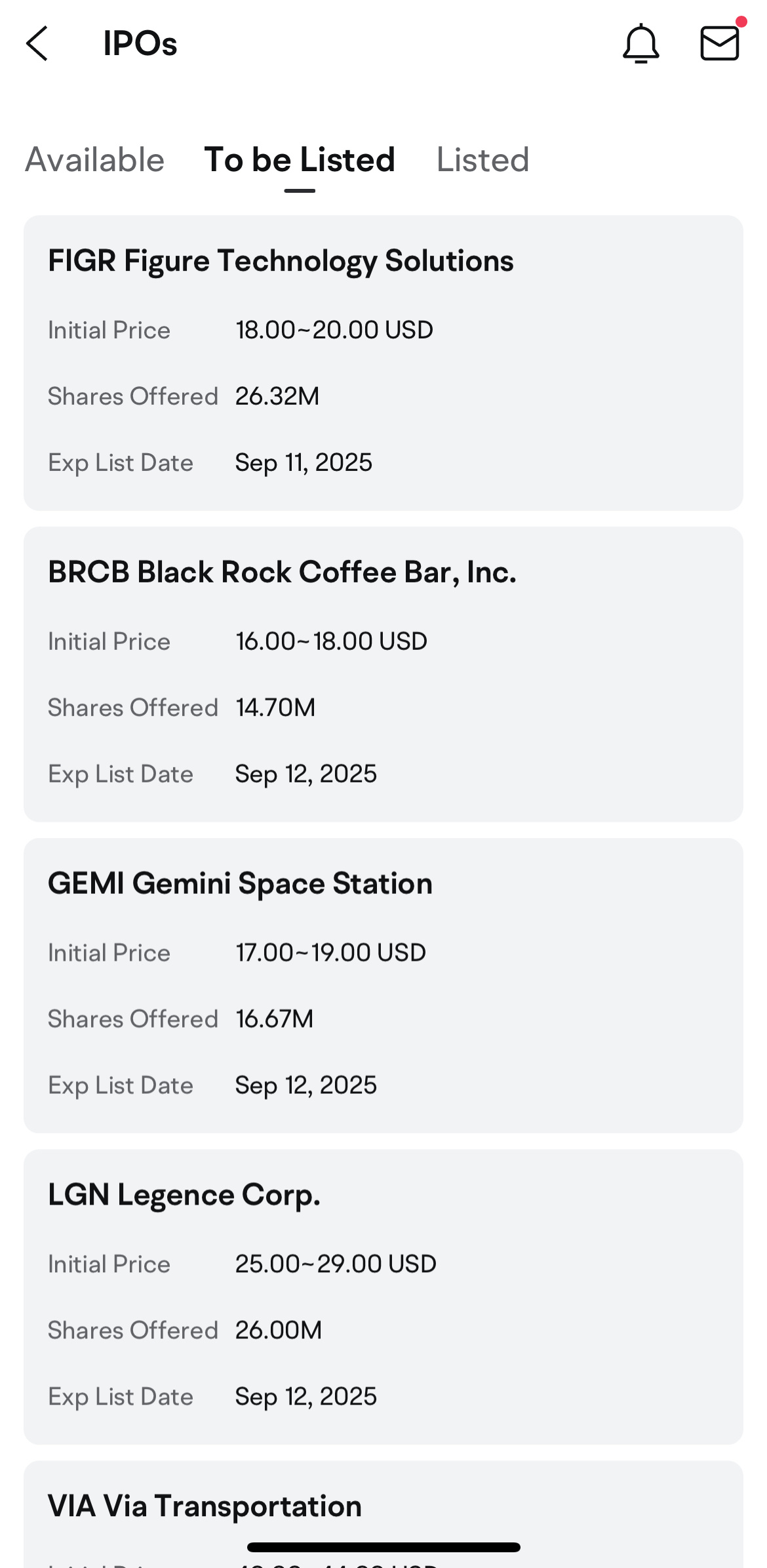767x1568 pixels.
Task: Select the To be Listed tab
Action: click(300, 159)
